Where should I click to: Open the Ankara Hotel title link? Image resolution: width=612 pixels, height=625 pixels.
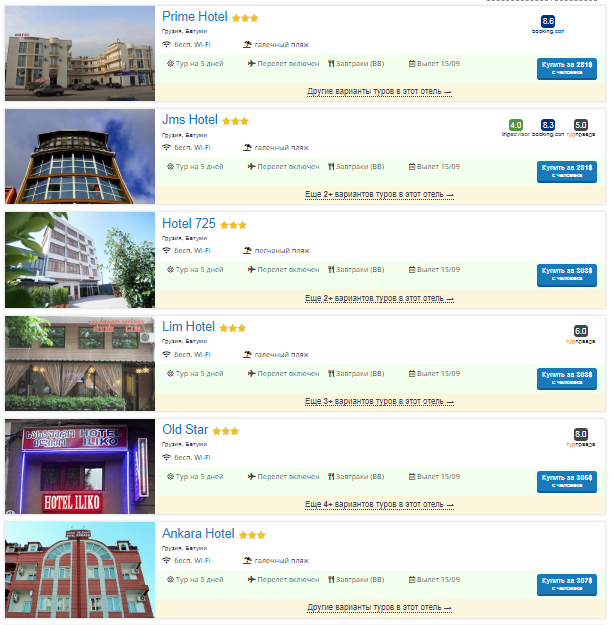click(198, 534)
